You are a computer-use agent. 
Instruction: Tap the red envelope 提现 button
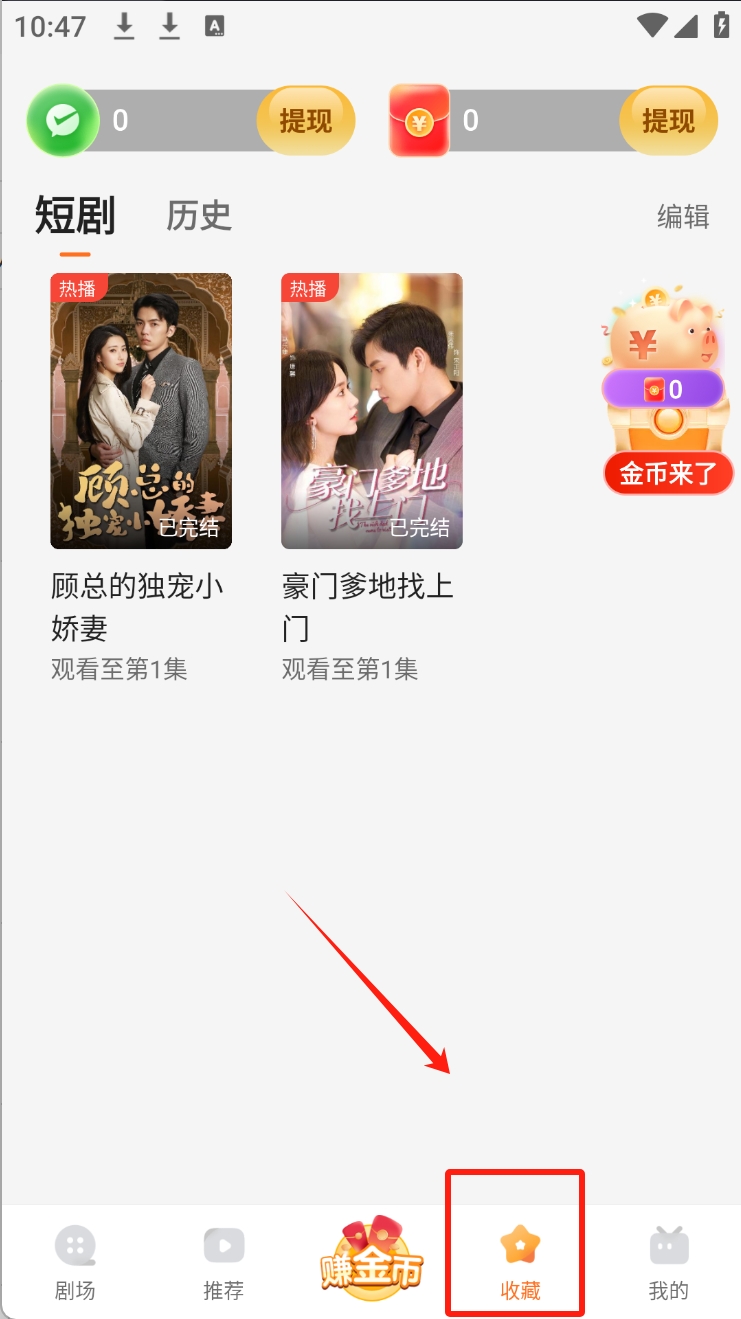(668, 121)
